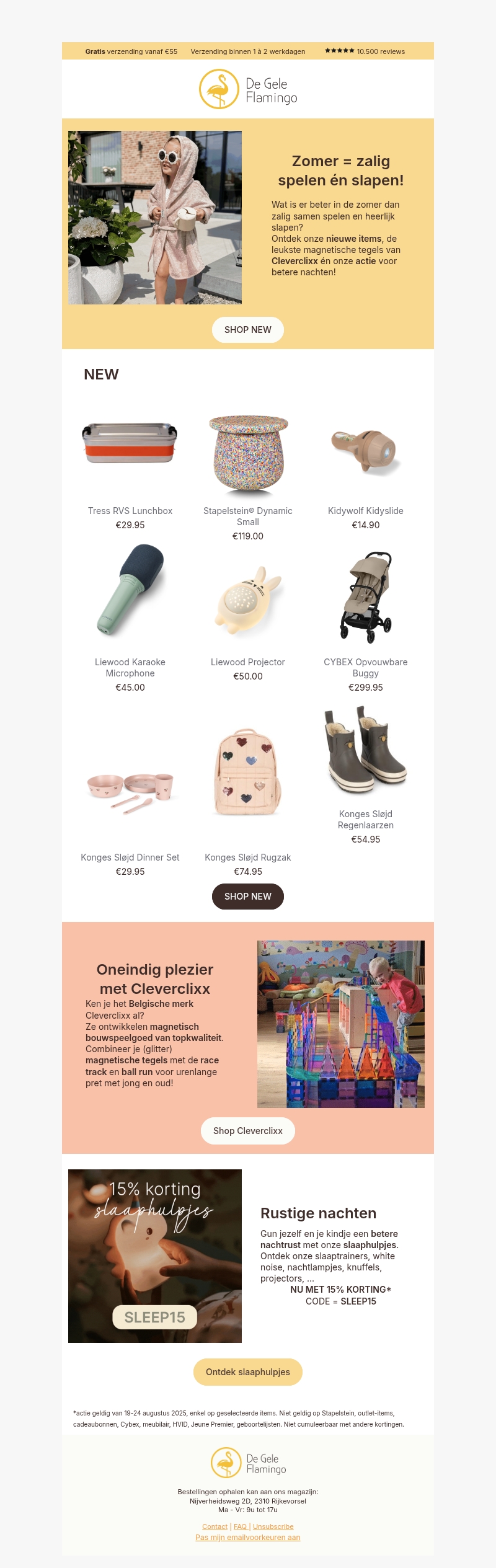Tap the Unsubscribe link
Image resolution: width=496 pixels, height=1568 pixels.
tap(273, 1526)
